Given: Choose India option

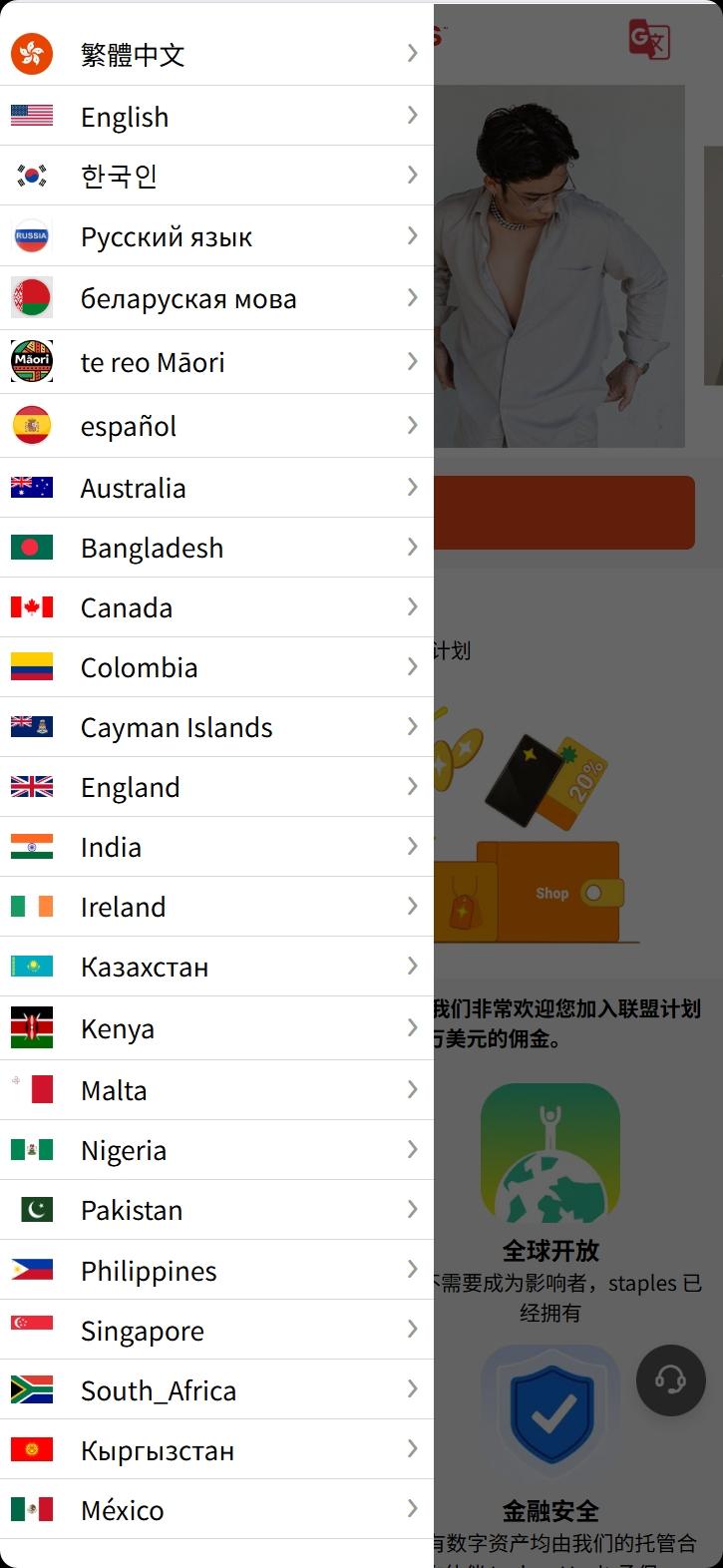Looking at the screenshot, I should click(x=216, y=847).
